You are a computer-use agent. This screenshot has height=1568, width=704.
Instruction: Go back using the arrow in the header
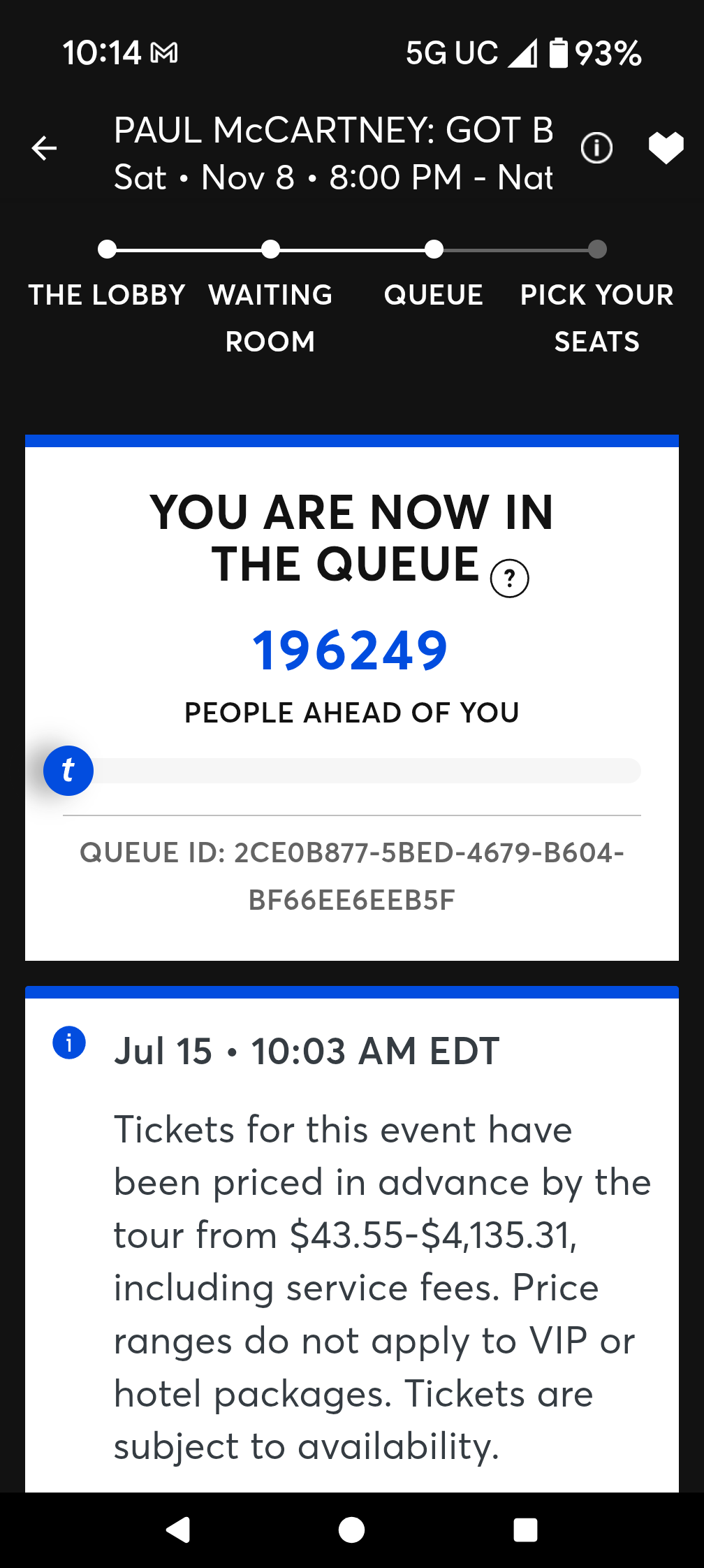coord(44,148)
